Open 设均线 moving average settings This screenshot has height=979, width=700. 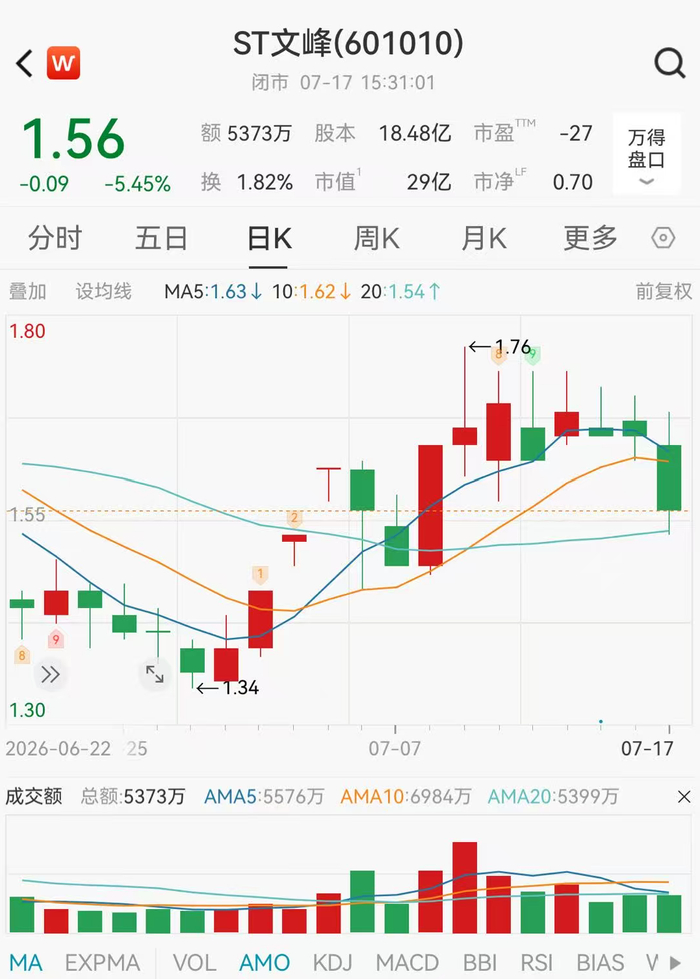(x=104, y=292)
